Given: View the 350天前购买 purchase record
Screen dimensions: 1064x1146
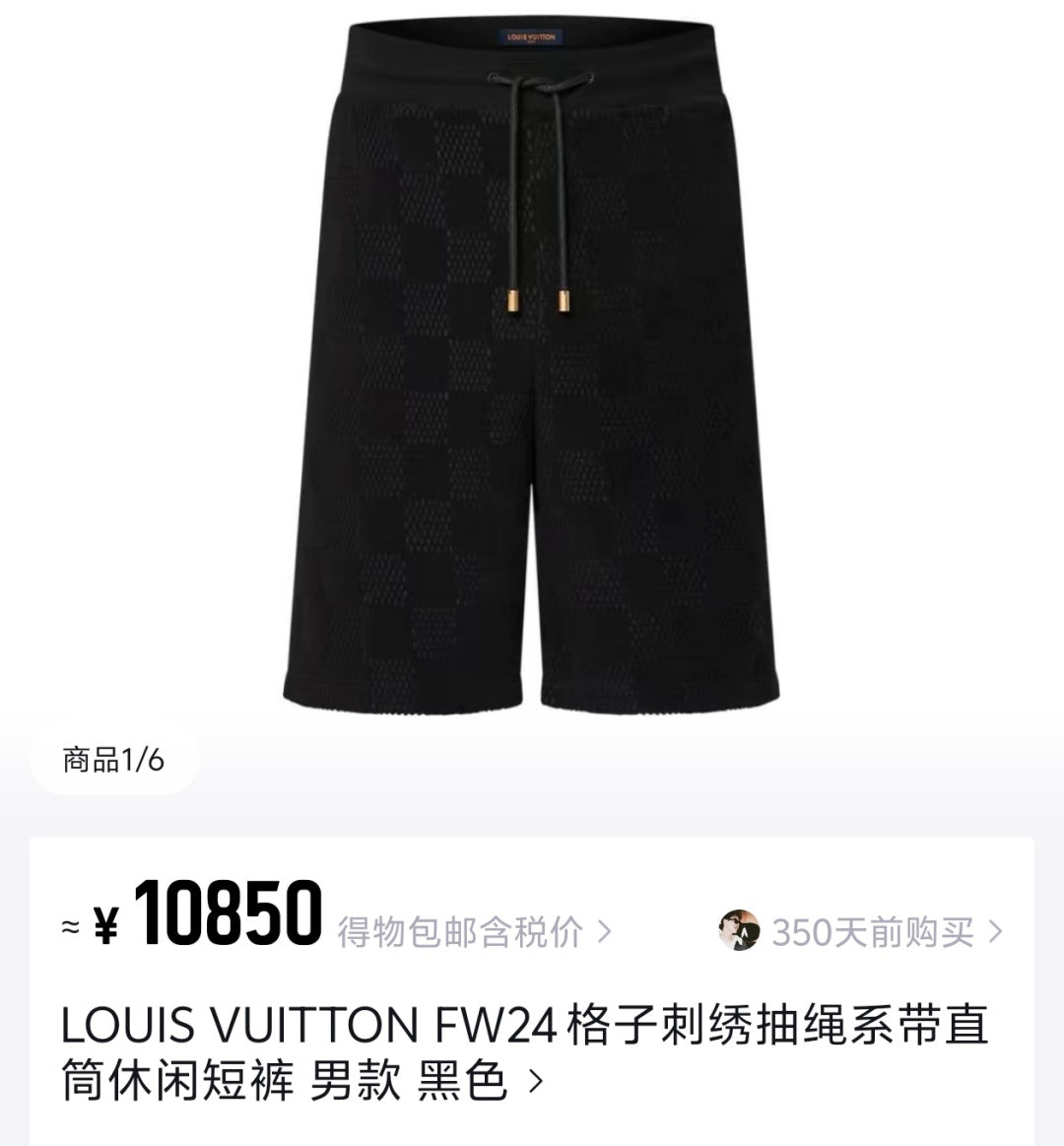Looking at the screenshot, I should point(872,931).
